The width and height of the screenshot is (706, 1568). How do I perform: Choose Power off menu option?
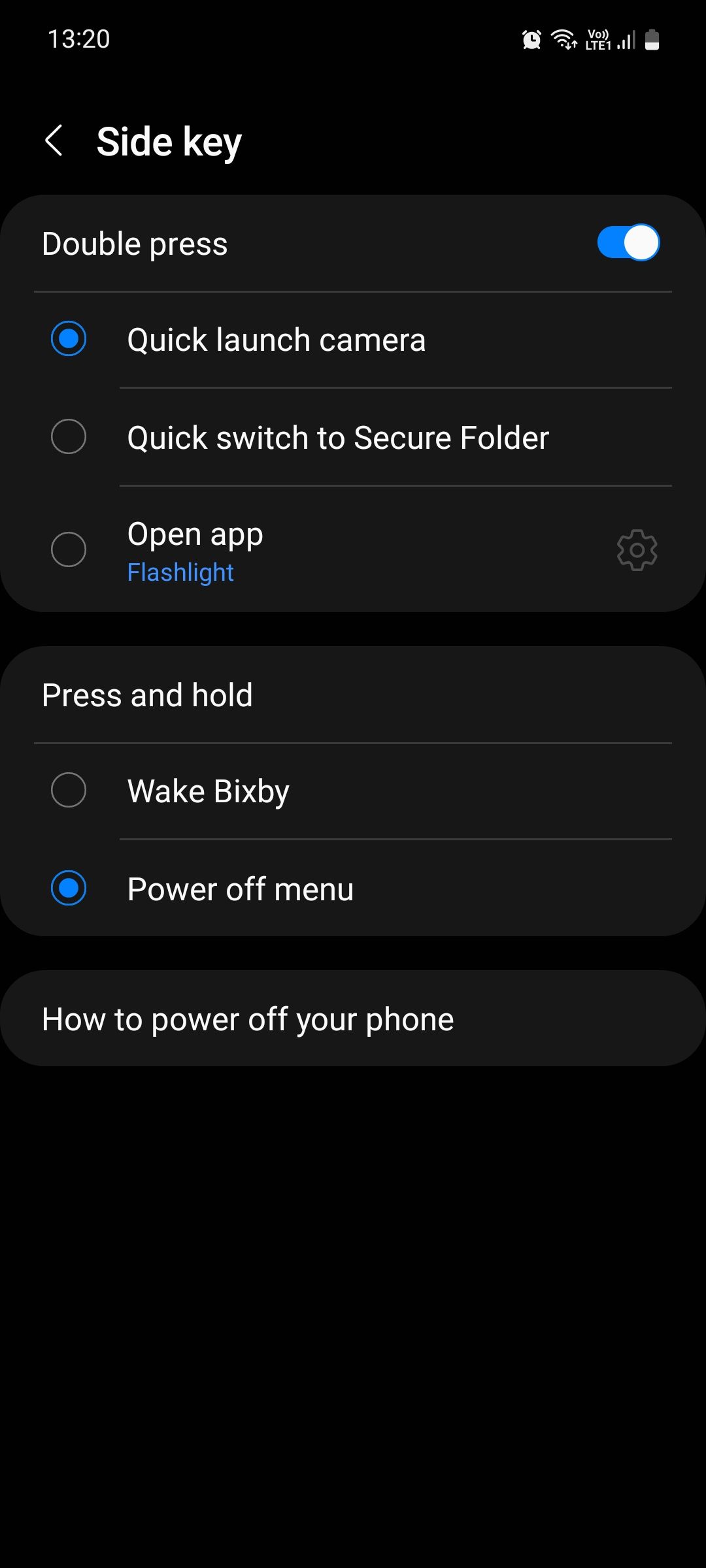click(x=69, y=889)
